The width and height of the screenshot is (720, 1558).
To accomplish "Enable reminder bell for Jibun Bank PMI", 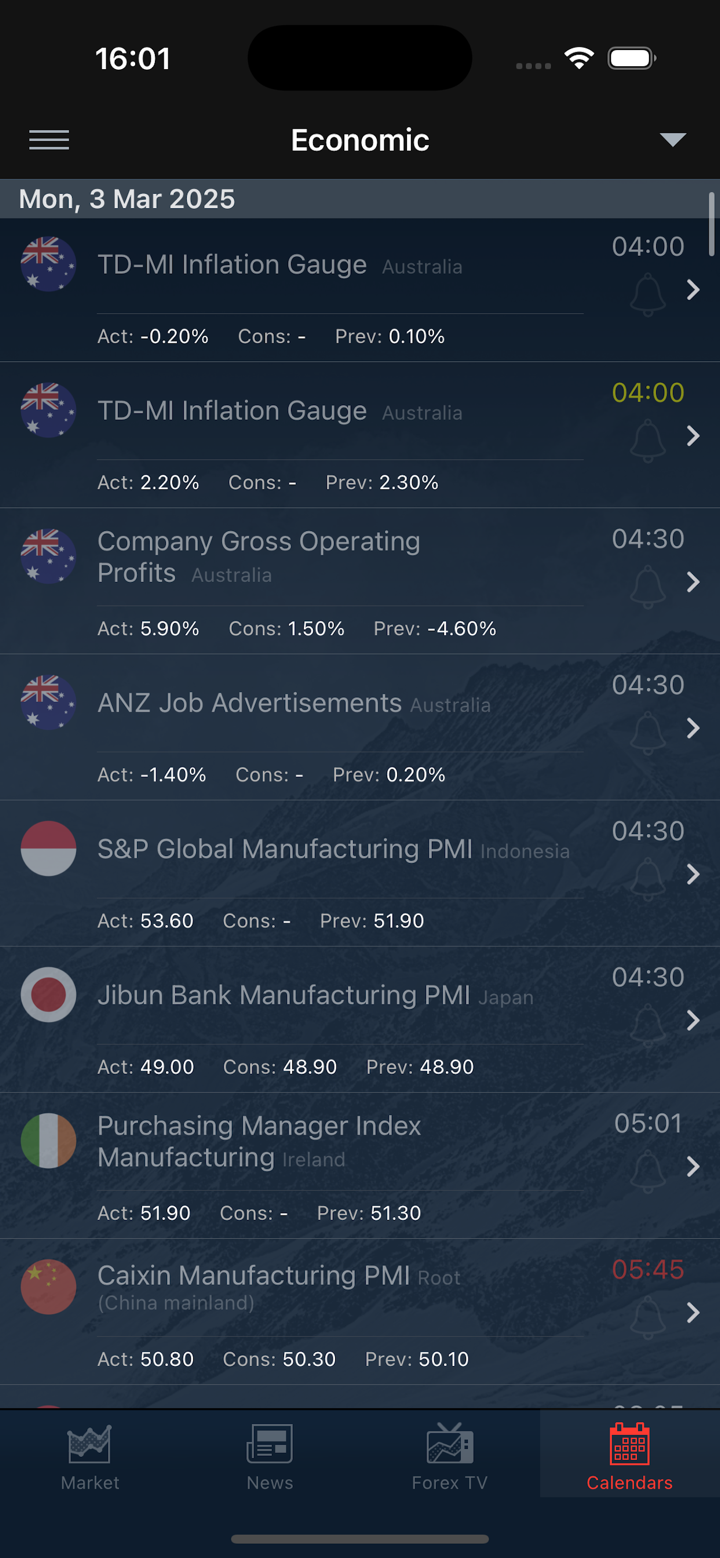I will tap(647, 1024).
